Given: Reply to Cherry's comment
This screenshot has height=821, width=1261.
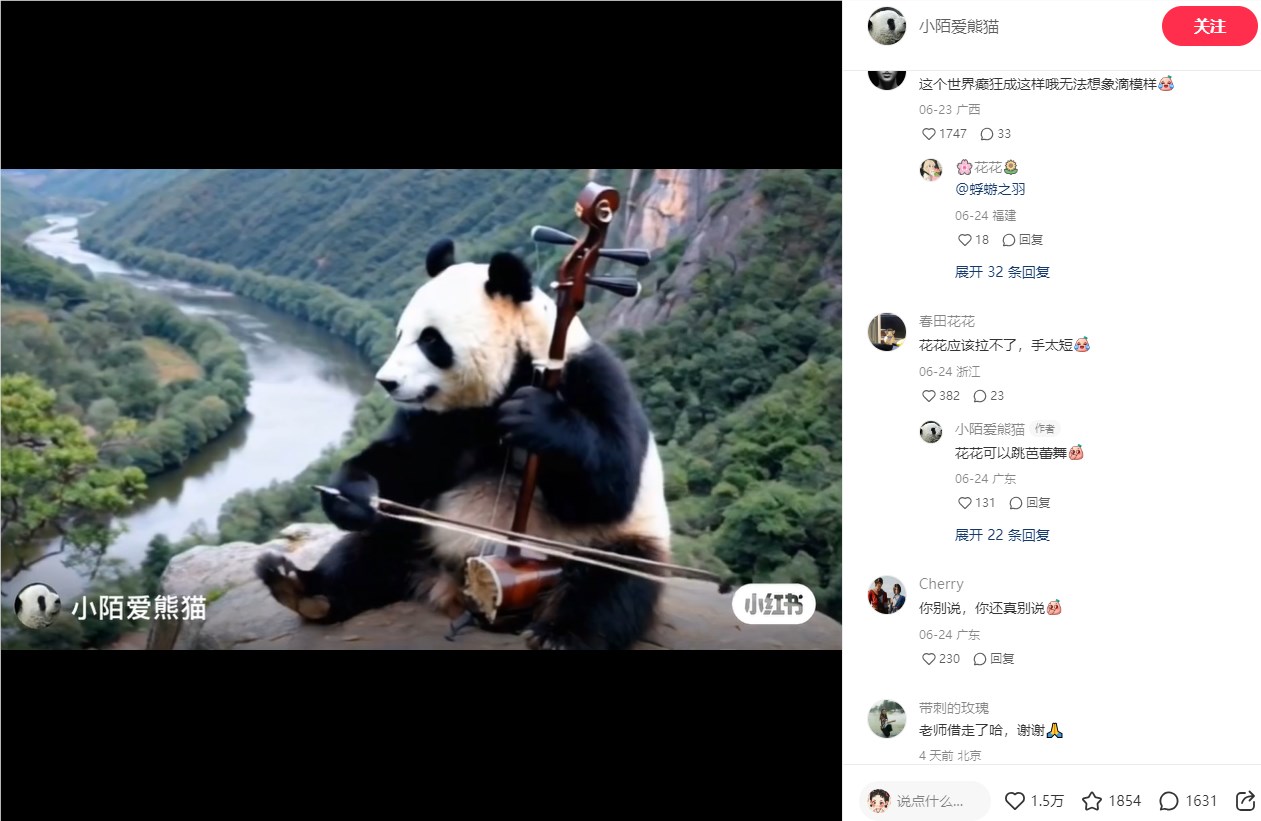Looking at the screenshot, I should click(994, 659).
